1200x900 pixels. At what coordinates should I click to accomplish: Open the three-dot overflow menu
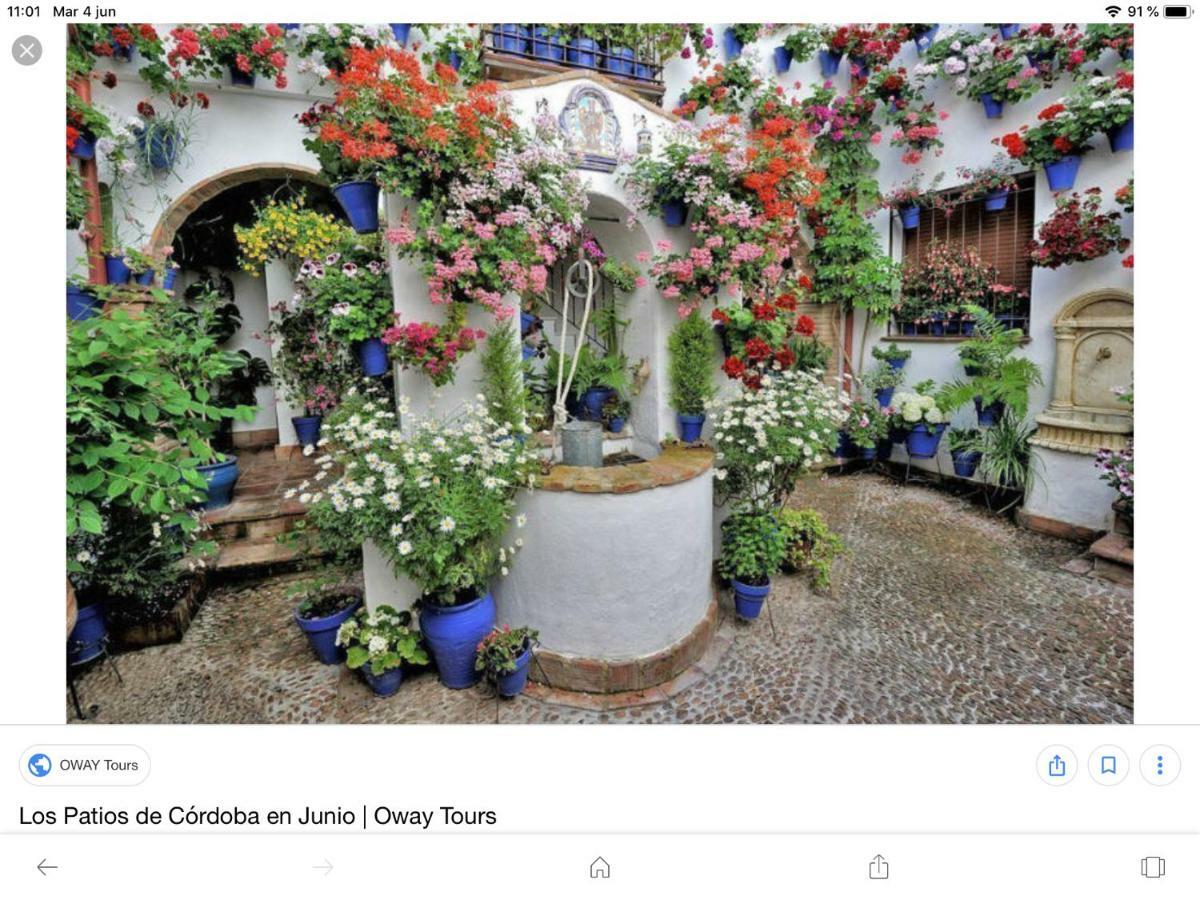coord(1160,765)
